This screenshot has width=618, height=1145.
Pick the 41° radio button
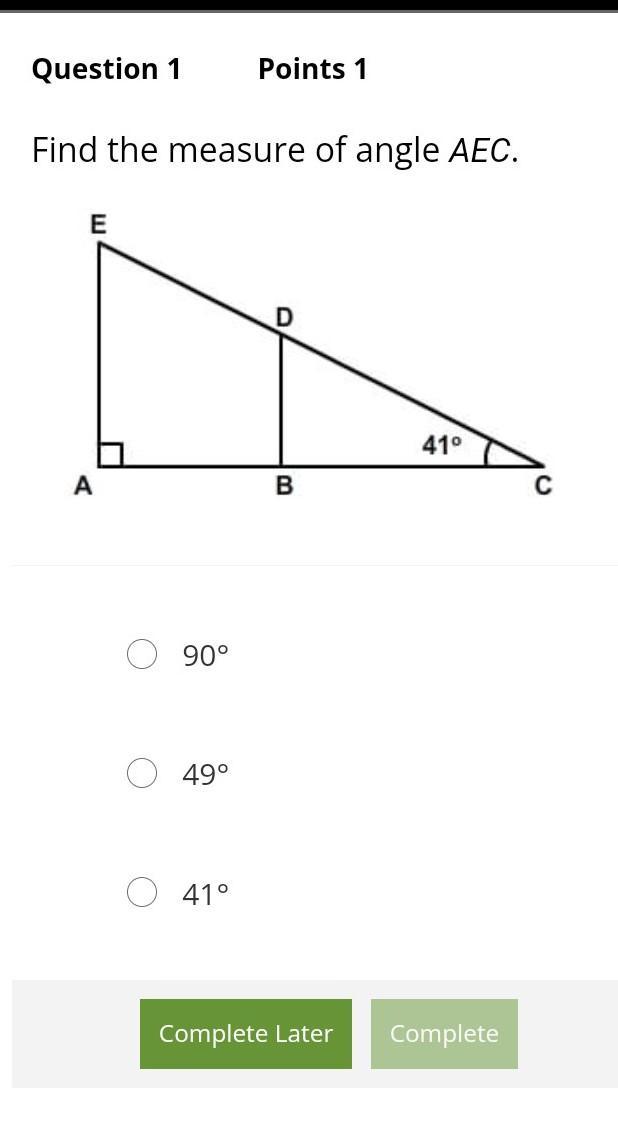pyautogui.click(x=142, y=892)
